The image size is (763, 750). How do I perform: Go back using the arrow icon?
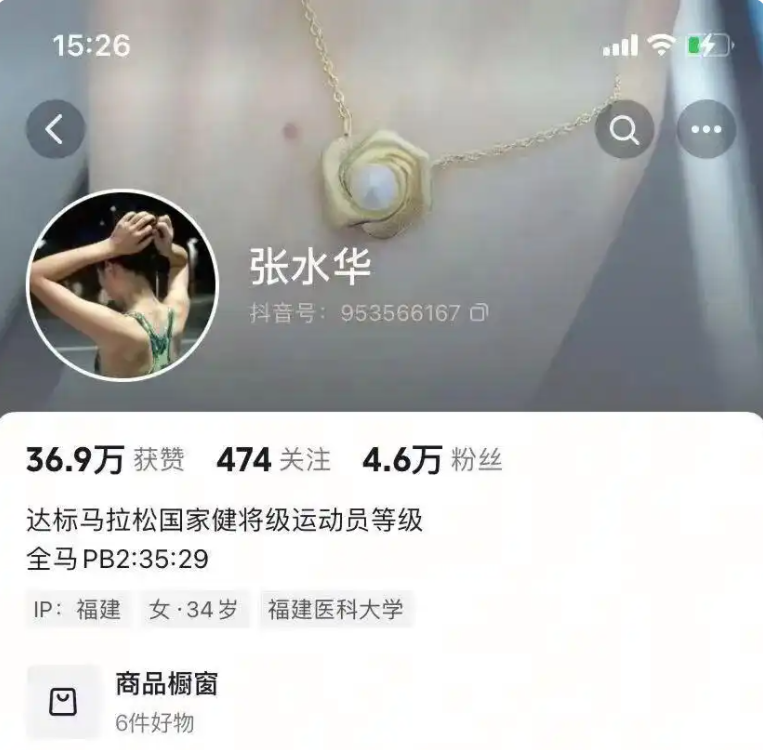55,130
